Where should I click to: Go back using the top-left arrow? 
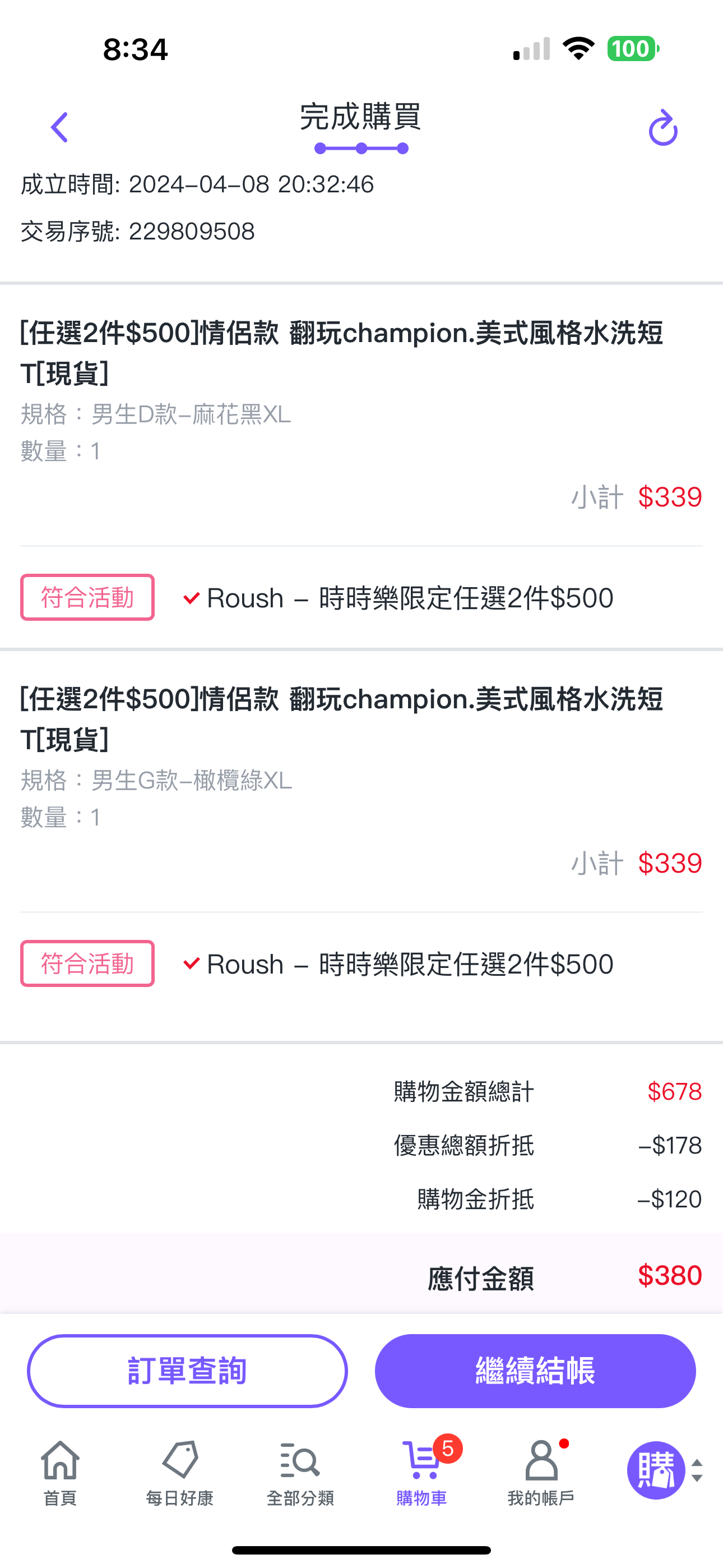coord(59,127)
